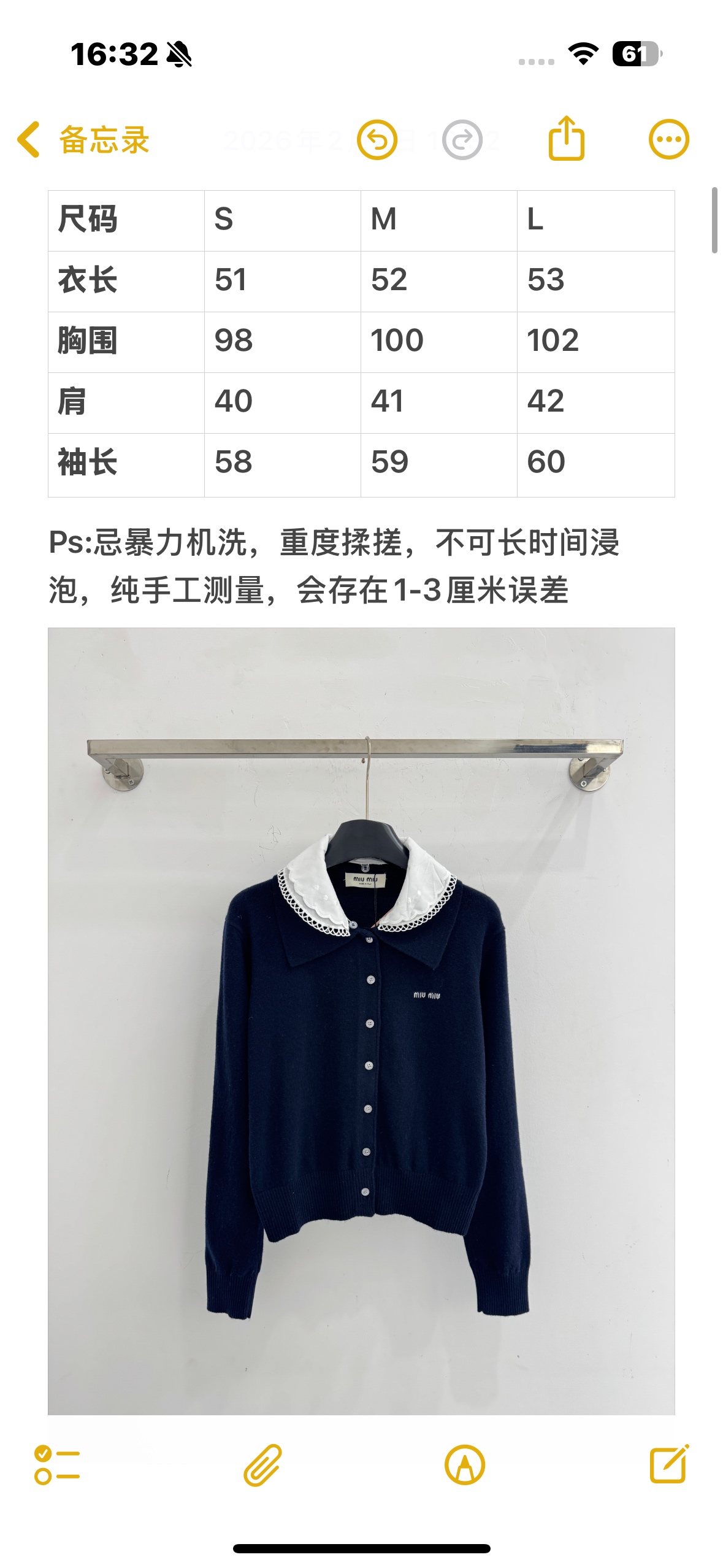Open the markup pen tool
Image resolution: width=723 pixels, height=1568 pixels.
pos(465,1465)
